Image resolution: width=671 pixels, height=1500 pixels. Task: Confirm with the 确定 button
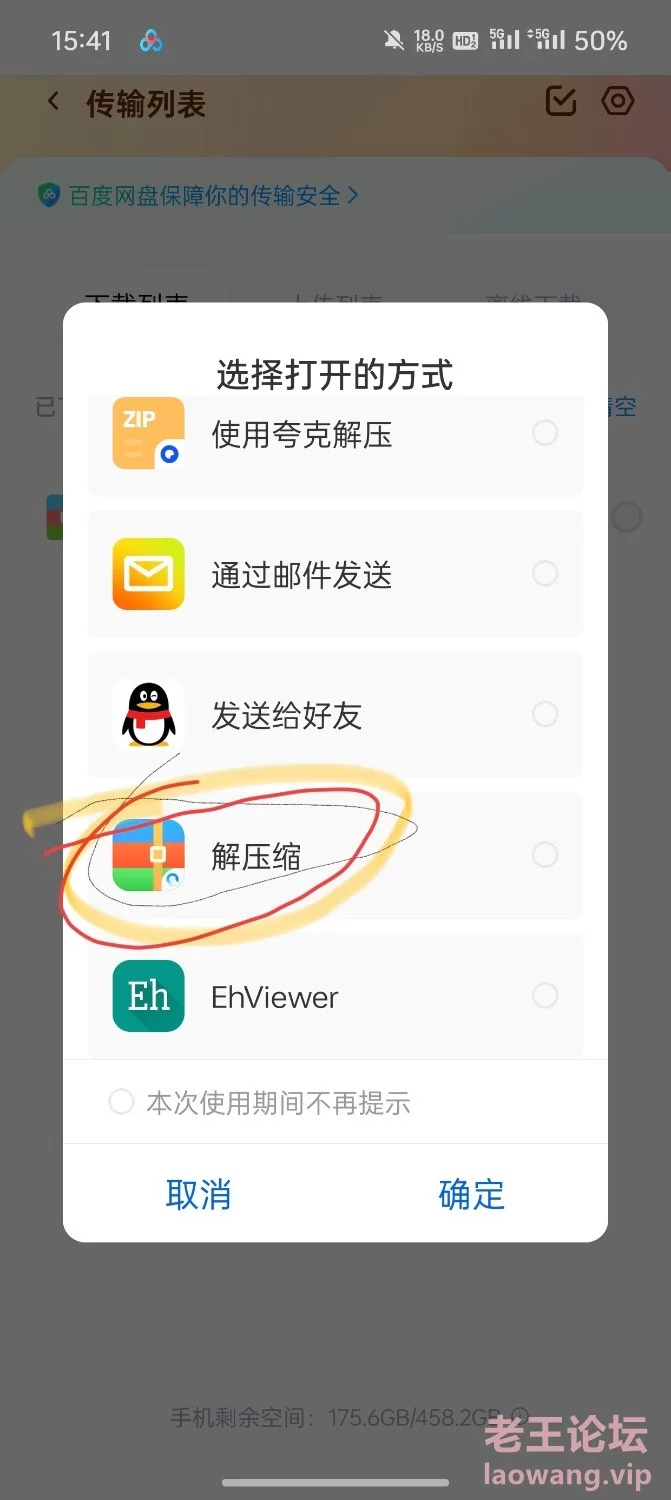pyautogui.click(x=471, y=1195)
